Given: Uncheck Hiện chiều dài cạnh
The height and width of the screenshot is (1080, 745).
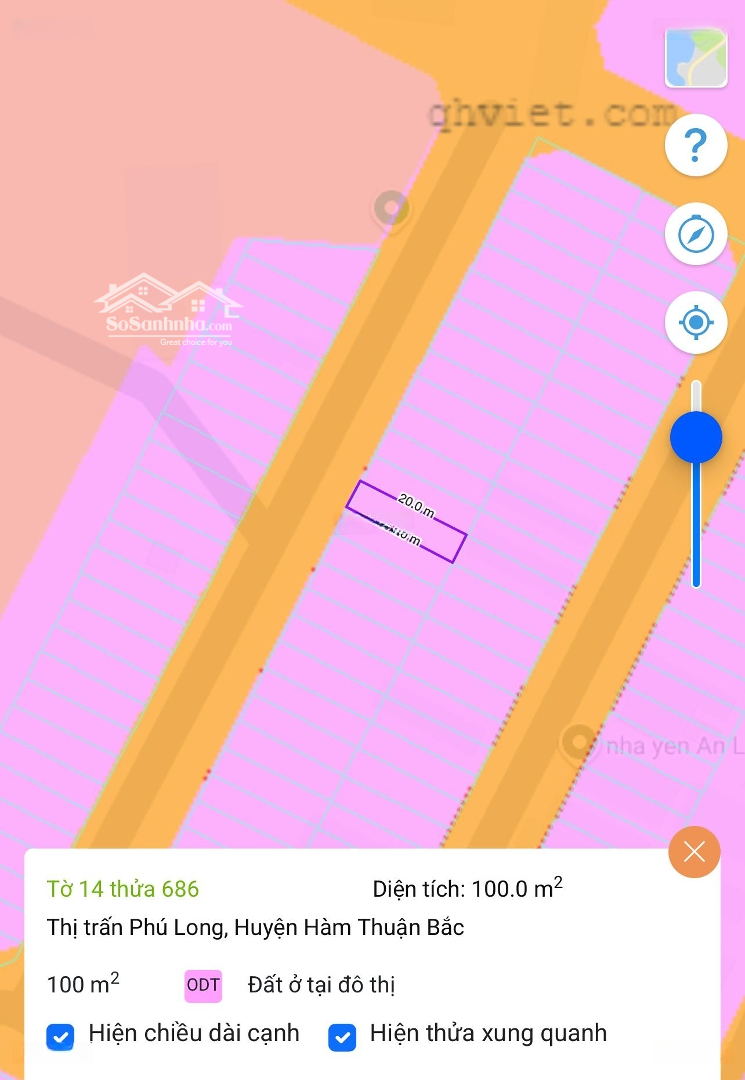Looking at the screenshot, I should tap(61, 1037).
